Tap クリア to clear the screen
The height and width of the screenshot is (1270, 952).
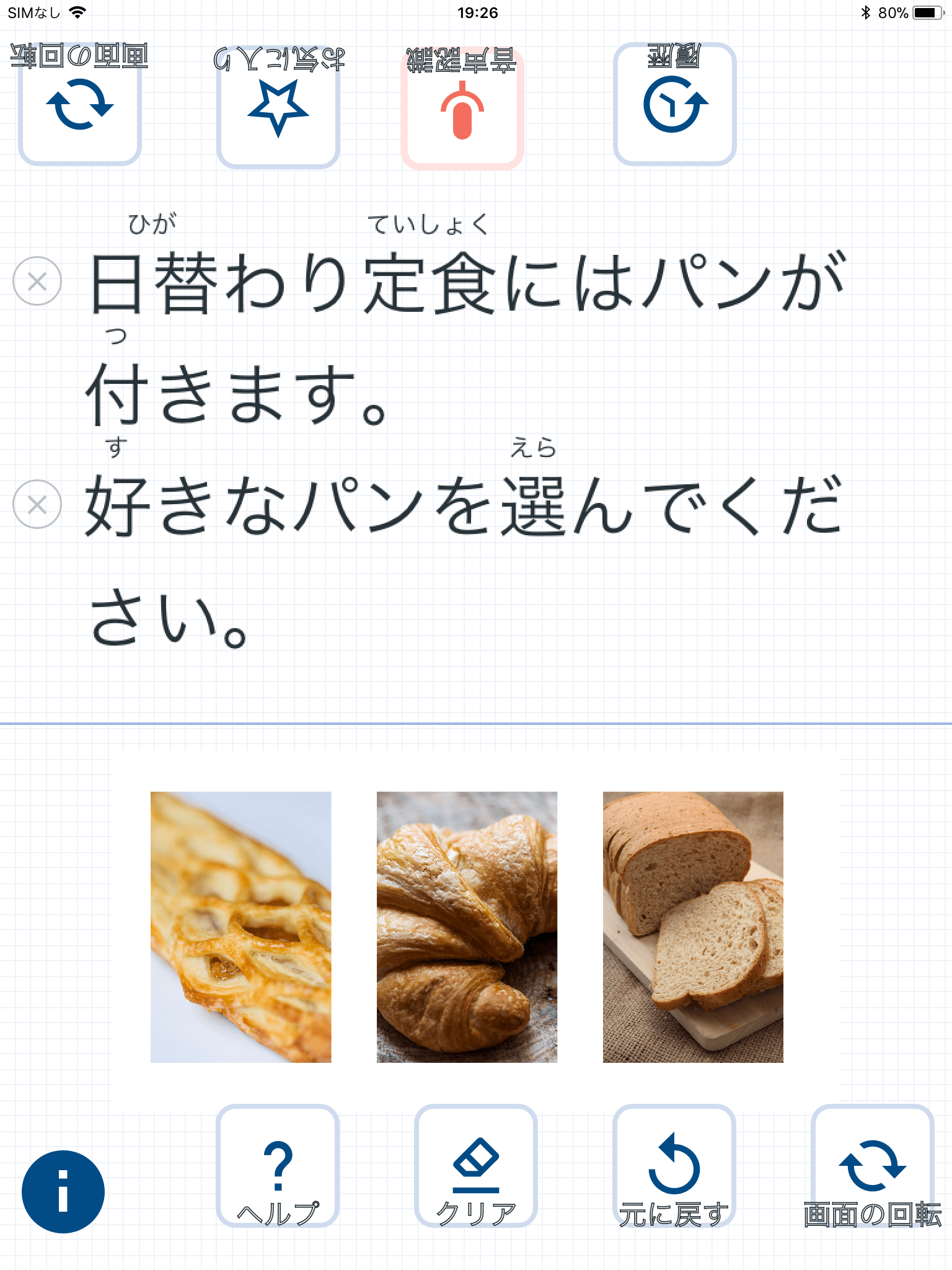(476, 1166)
